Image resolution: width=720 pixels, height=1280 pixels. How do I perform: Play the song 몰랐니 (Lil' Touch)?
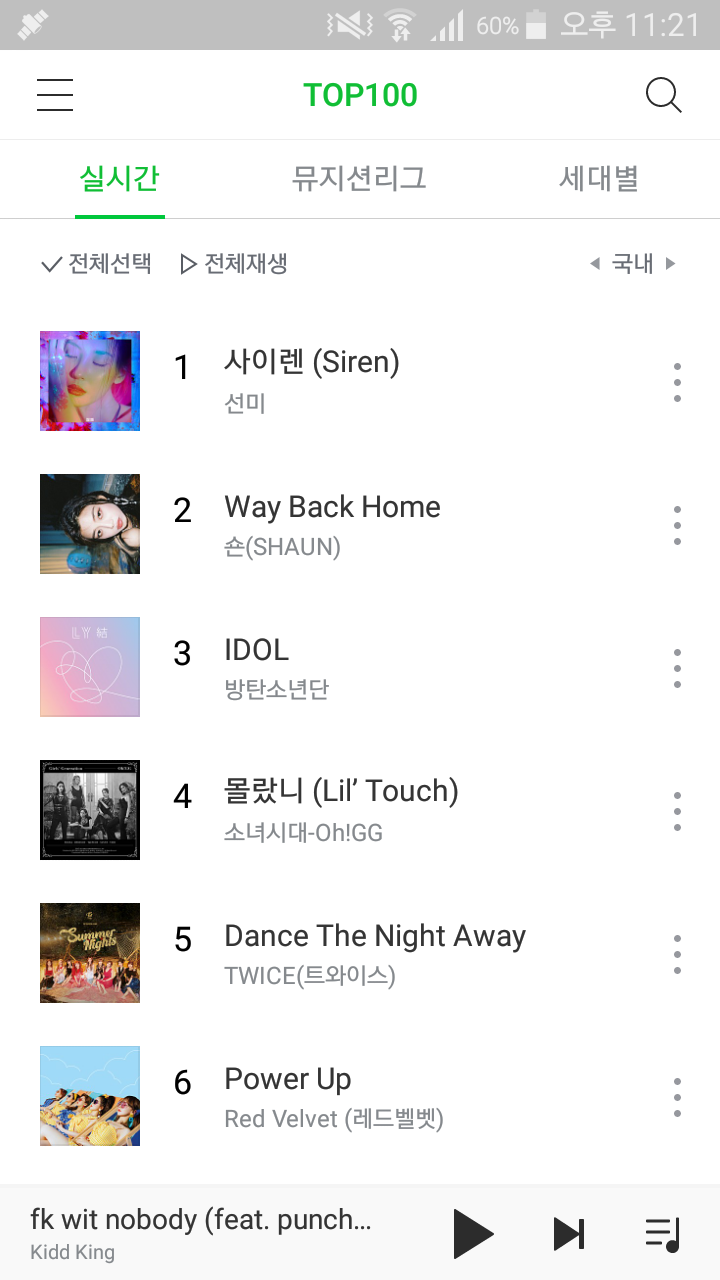(x=340, y=791)
